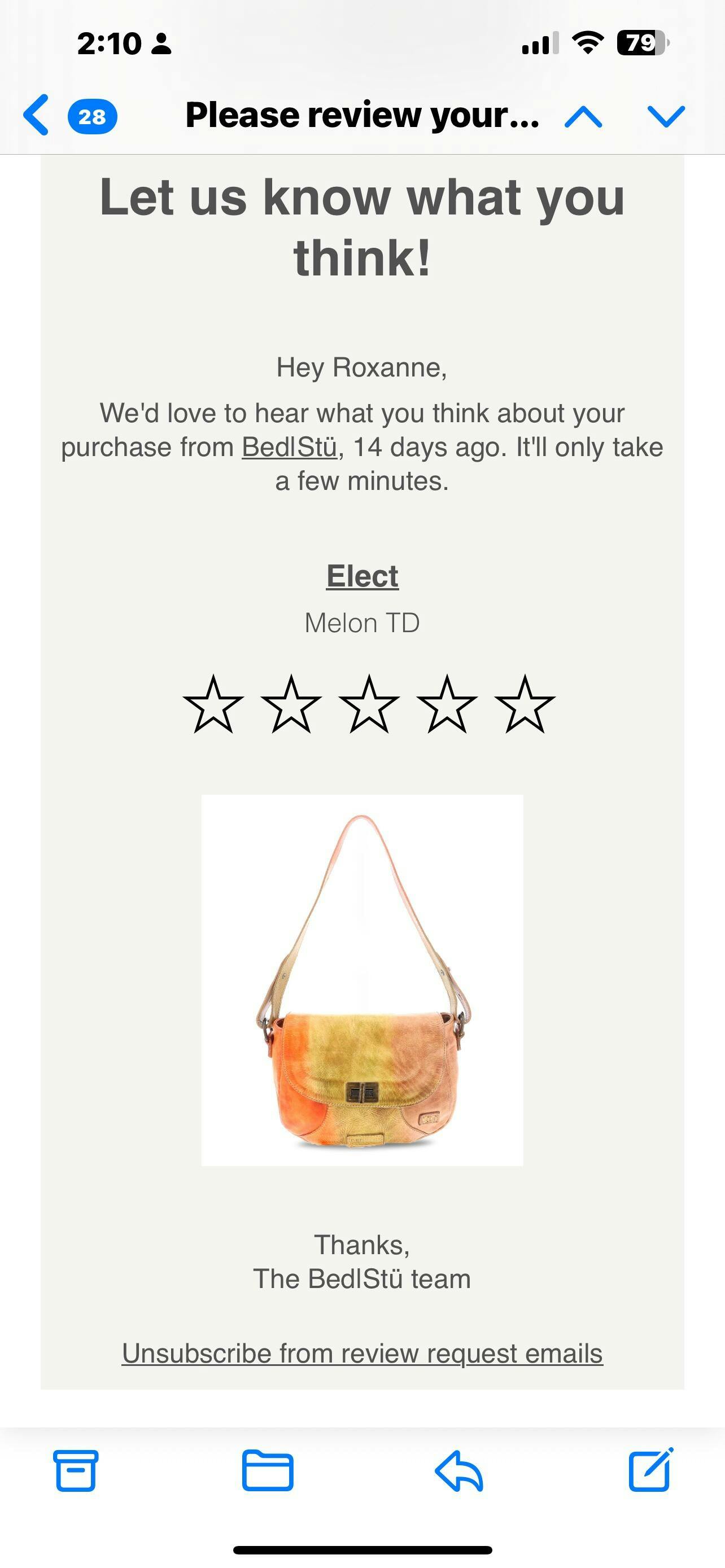Go to the previous email

point(583,116)
